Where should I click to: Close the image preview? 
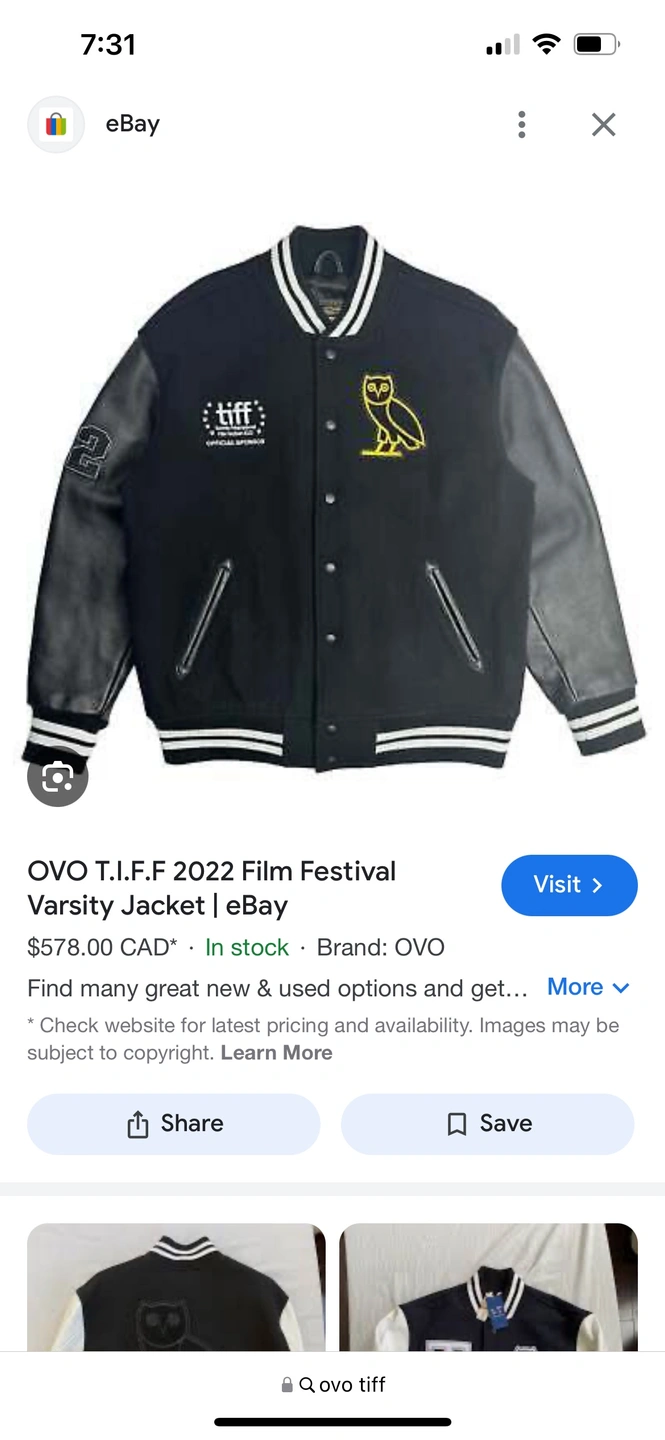click(x=603, y=125)
